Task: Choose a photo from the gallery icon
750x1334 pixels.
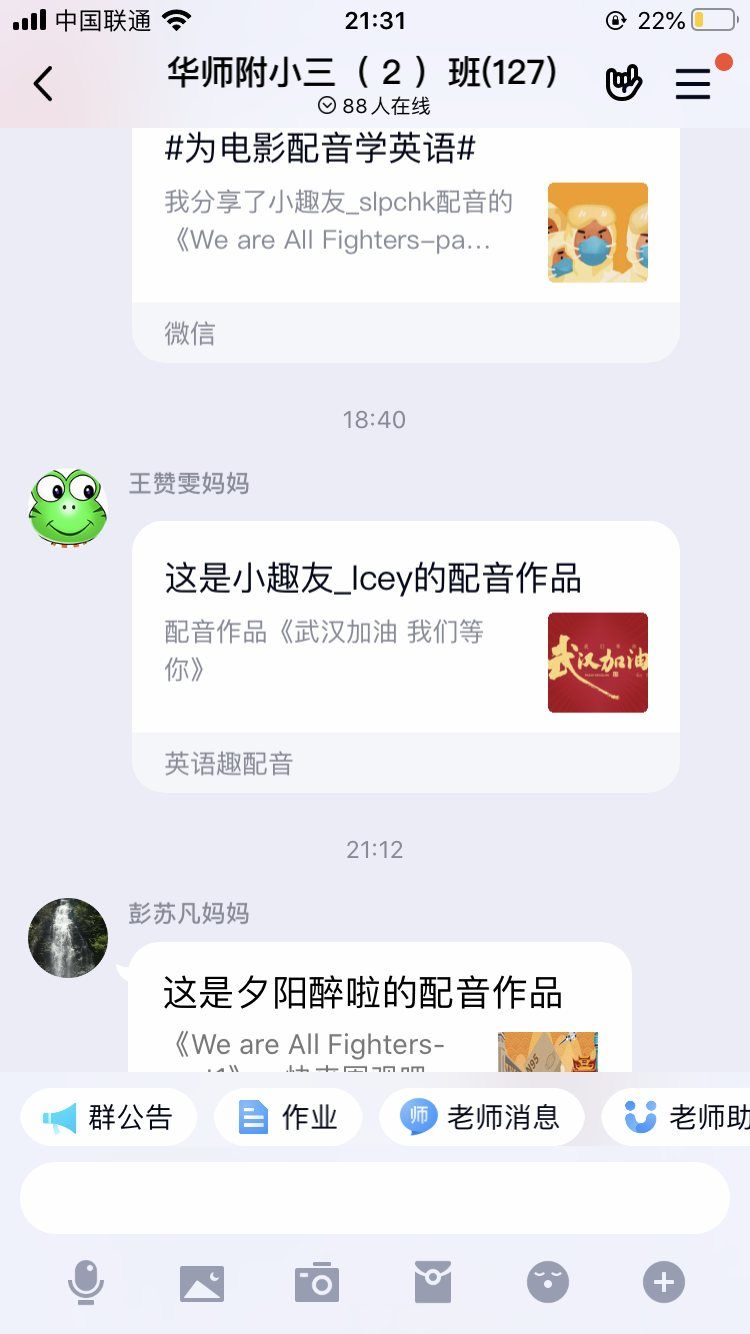Action: tap(202, 1282)
